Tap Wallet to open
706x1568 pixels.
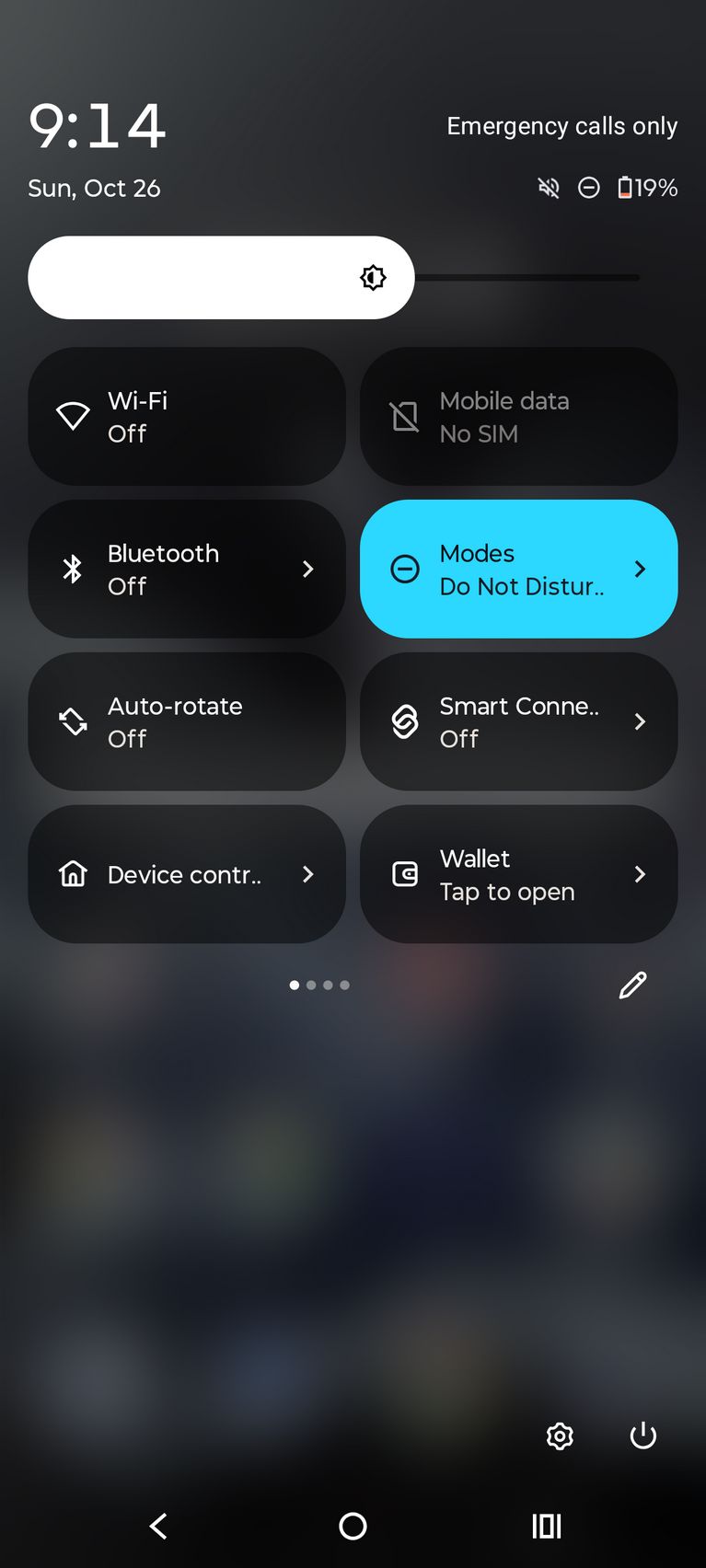click(x=518, y=875)
